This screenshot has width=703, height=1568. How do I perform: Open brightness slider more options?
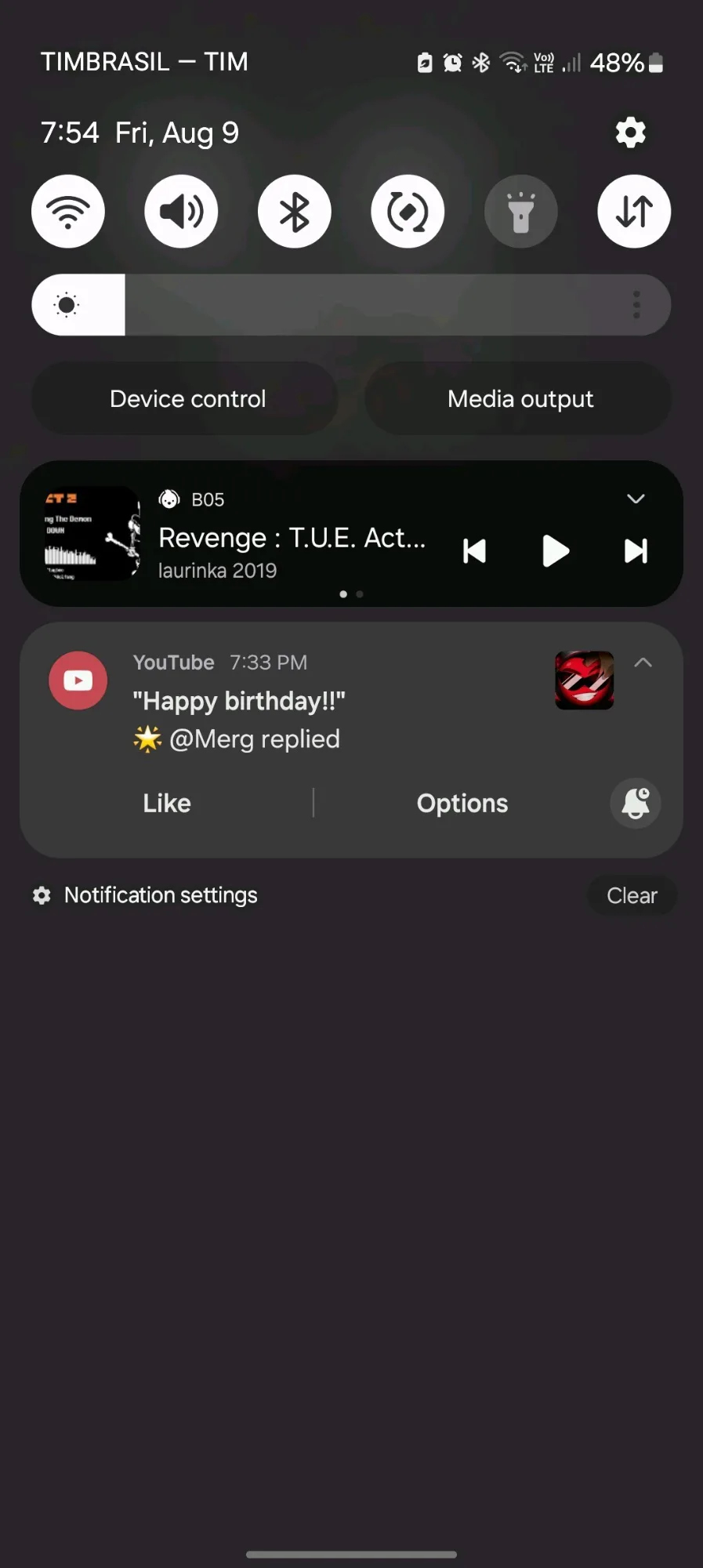pos(636,305)
